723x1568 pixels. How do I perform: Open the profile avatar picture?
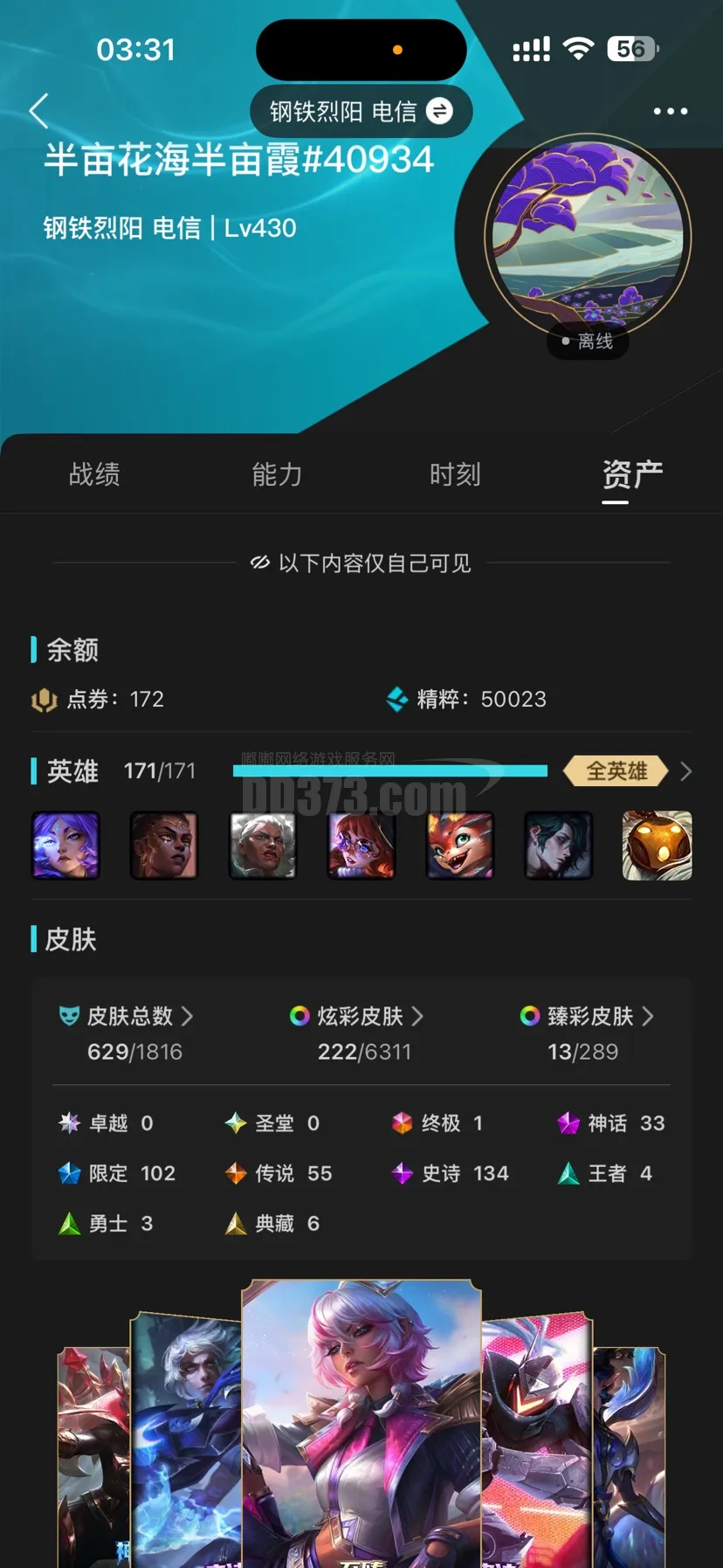[588, 235]
